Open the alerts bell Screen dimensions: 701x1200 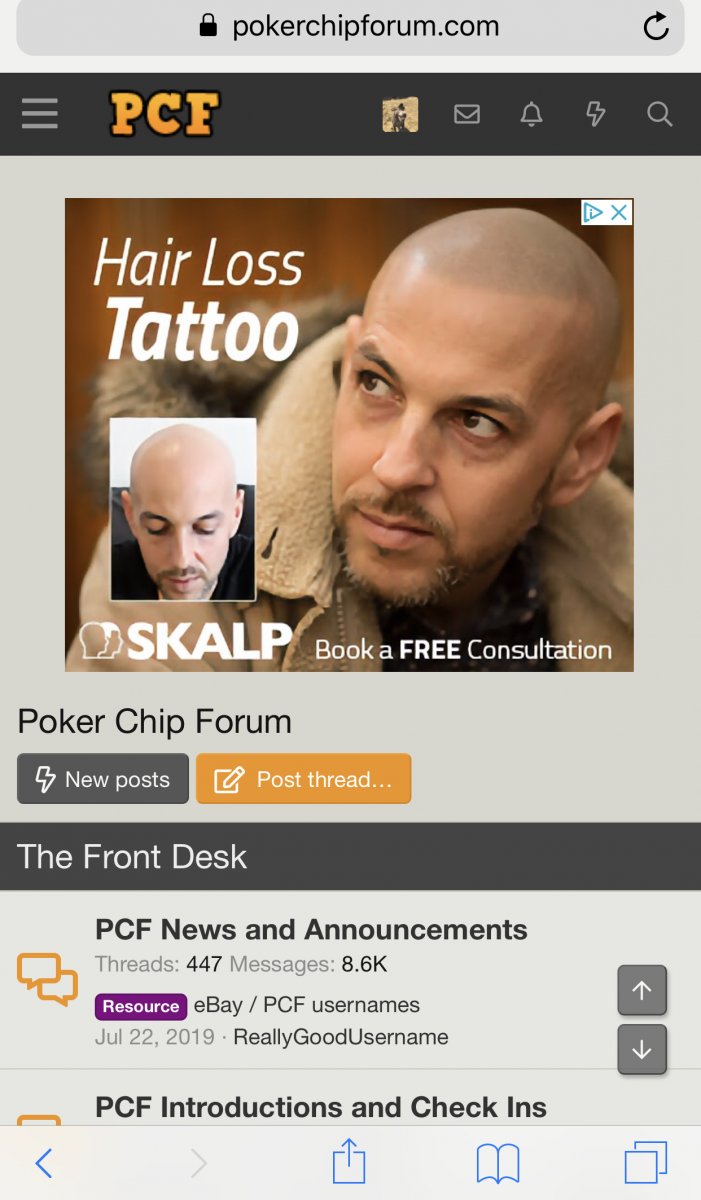point(532,114)
